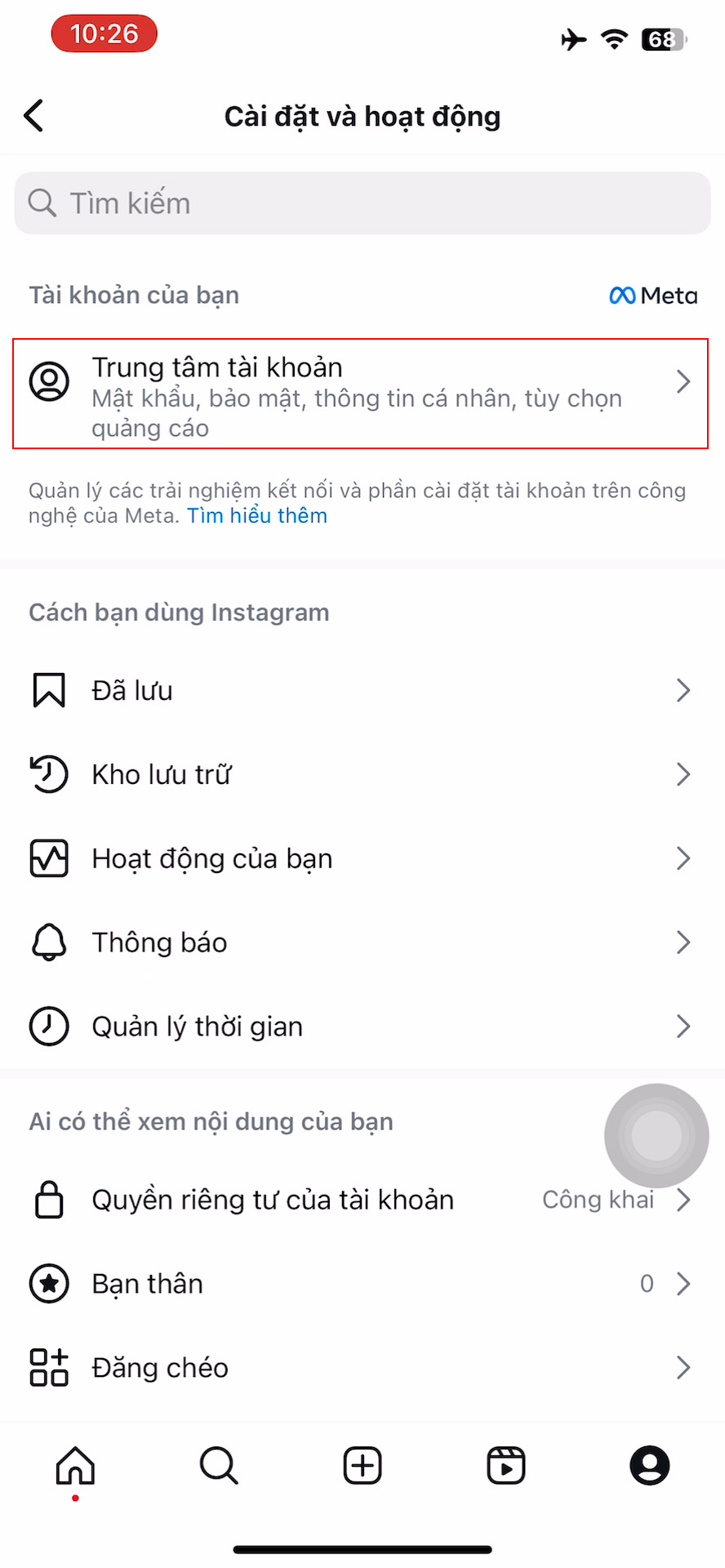Open Quản lý thời gian
Screen dimensions: 725x1568
click(x=362, y=1027)
